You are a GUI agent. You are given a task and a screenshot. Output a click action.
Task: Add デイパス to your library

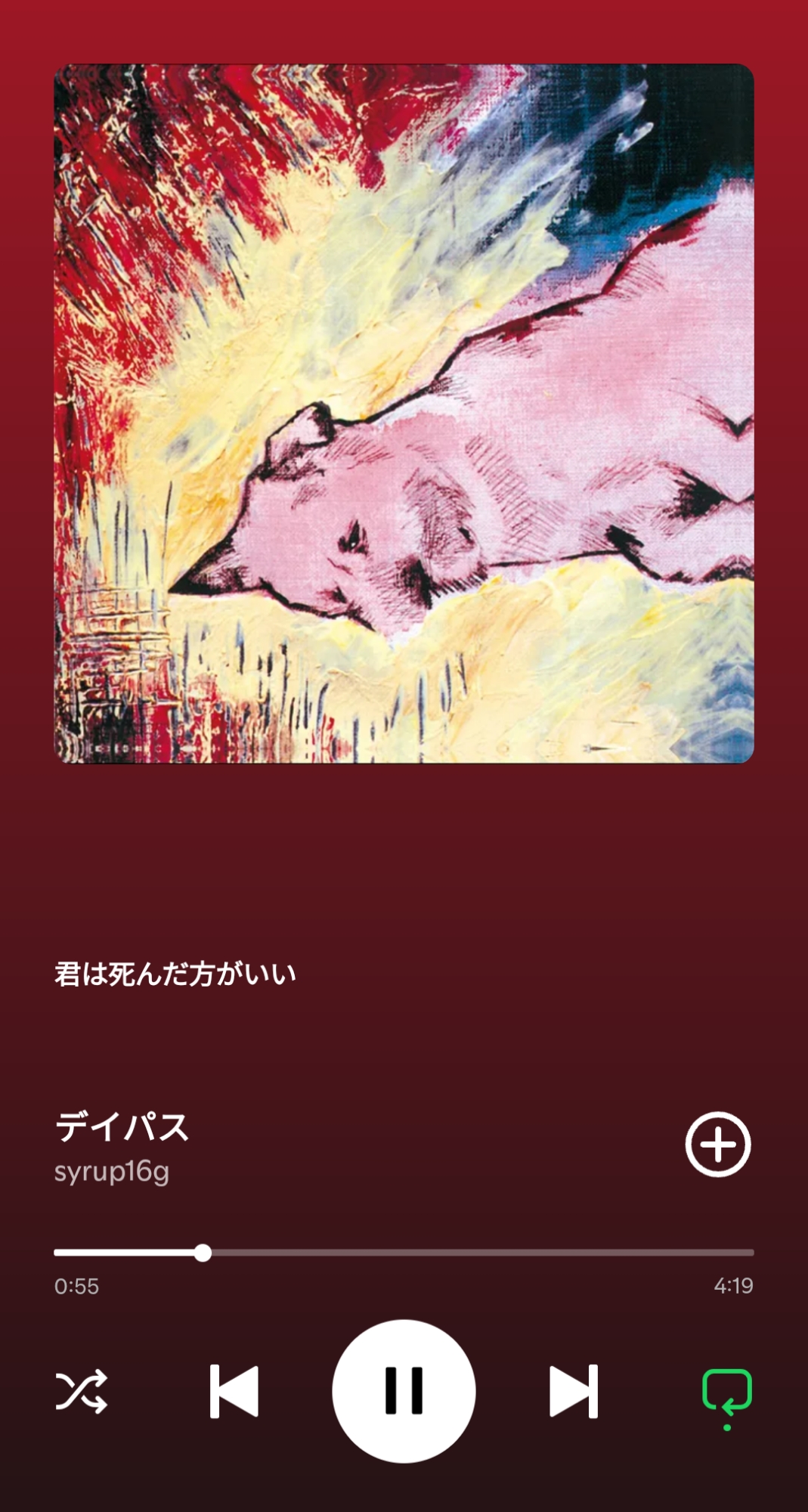pyautogui.click(x=717, y=1144)
